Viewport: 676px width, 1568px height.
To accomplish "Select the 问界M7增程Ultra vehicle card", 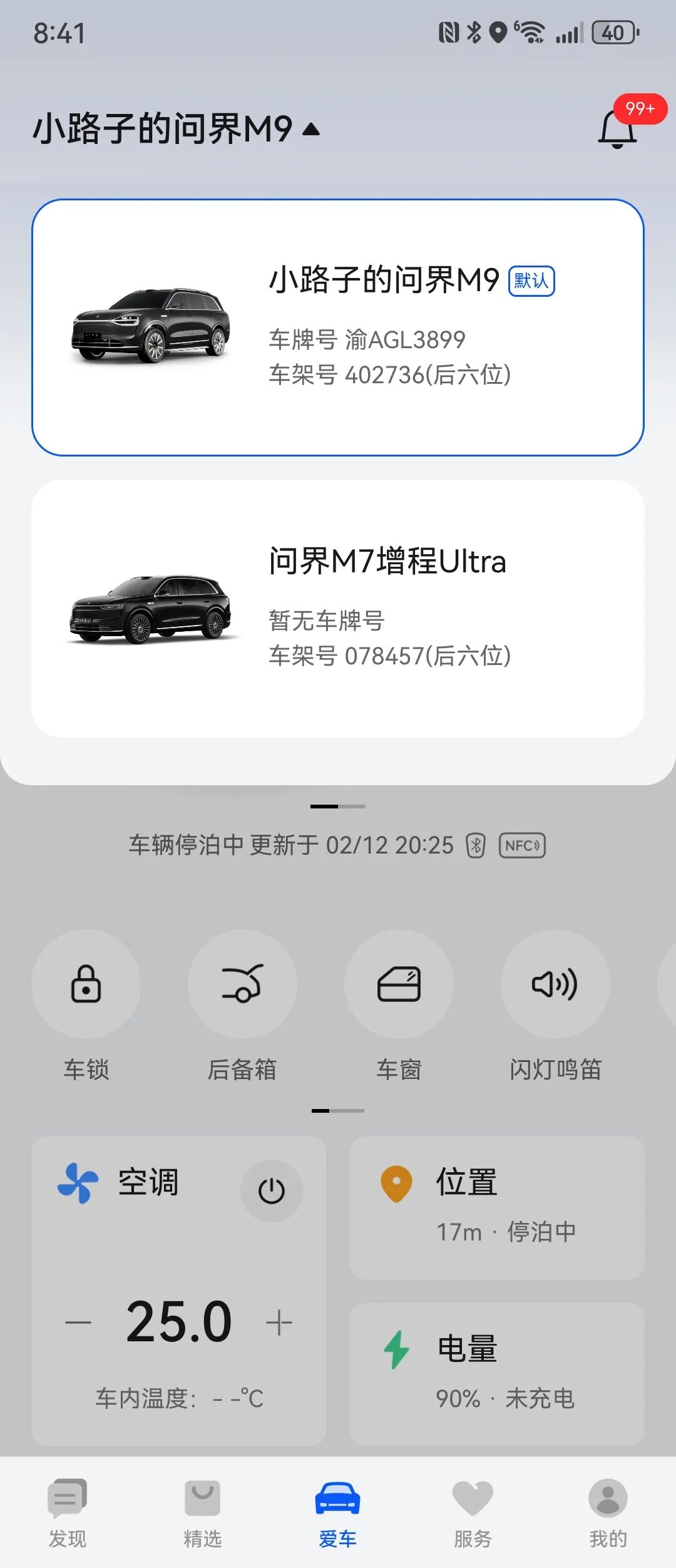I will coord(338,608).
